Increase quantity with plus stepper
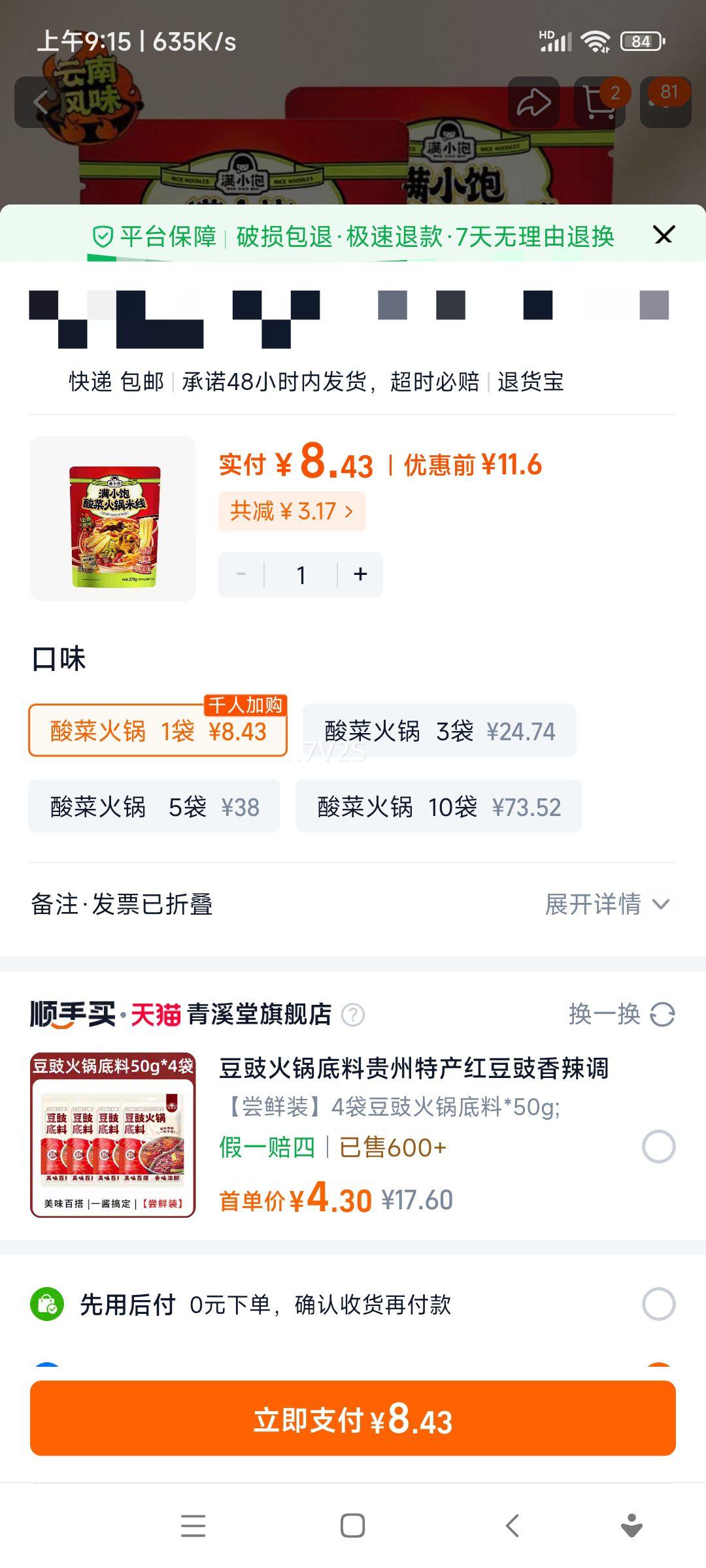 tap(360, 574)
